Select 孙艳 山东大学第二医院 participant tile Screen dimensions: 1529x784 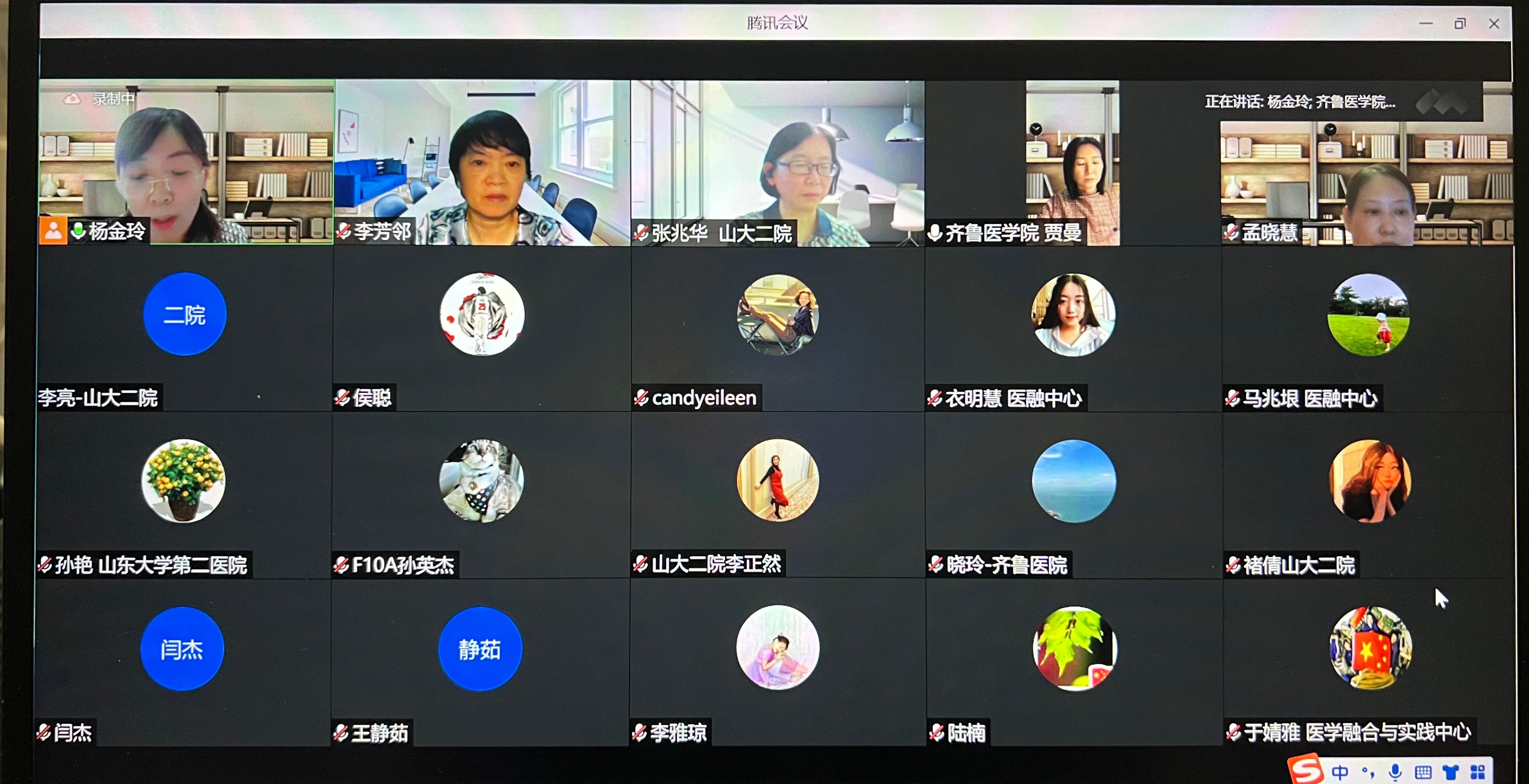click(184, 494)
